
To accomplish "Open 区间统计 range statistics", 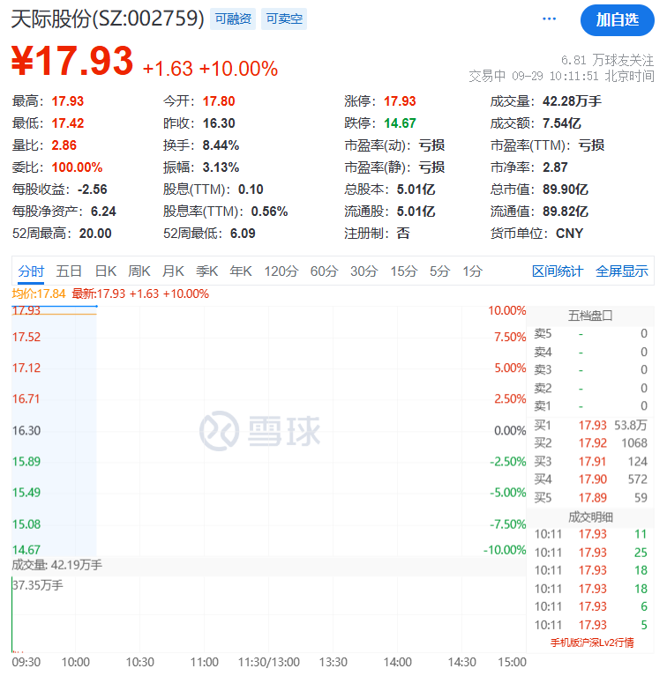I will [557, 271].
